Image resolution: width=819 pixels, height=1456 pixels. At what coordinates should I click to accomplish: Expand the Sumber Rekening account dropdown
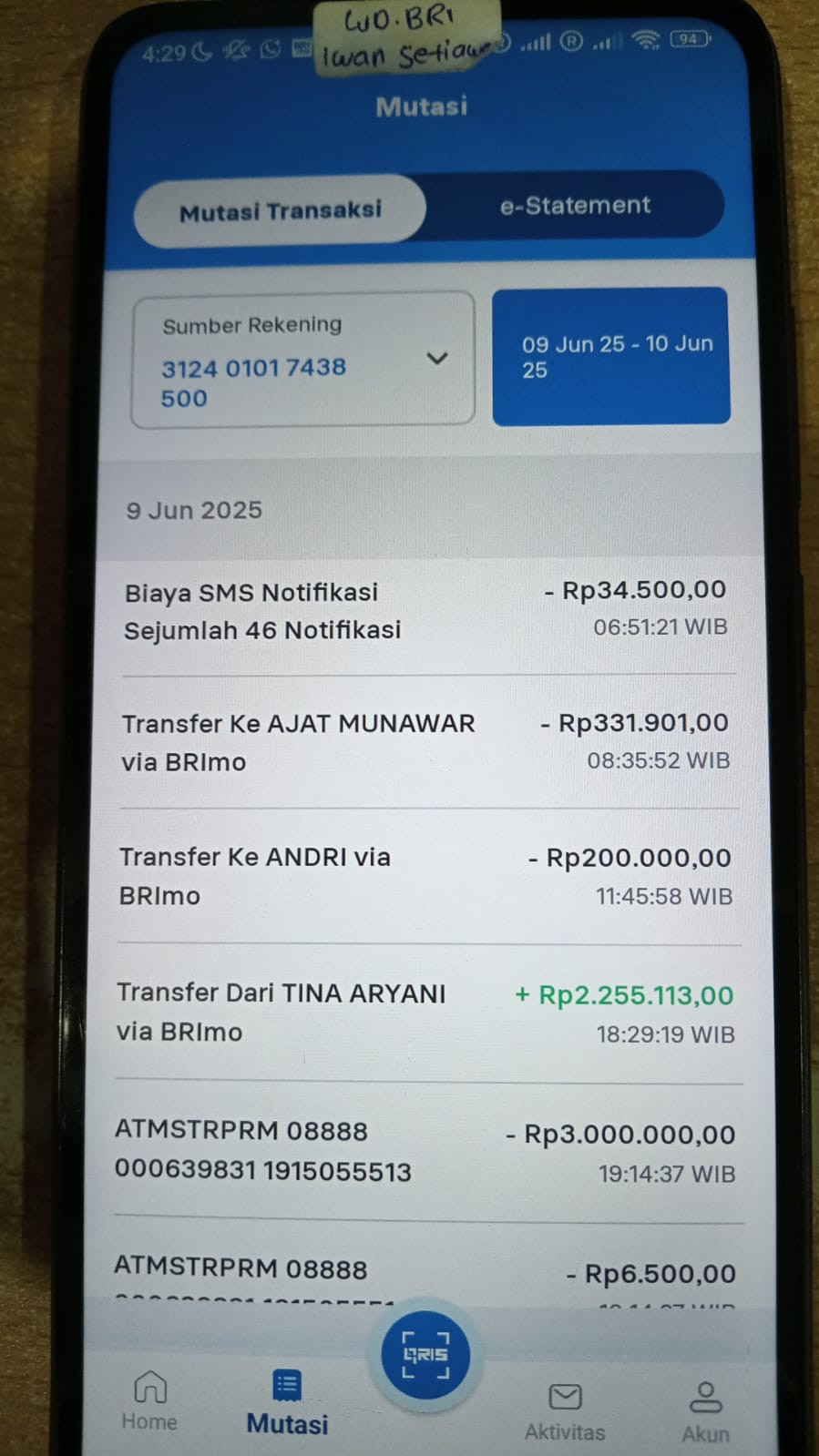tap(436, 359)
